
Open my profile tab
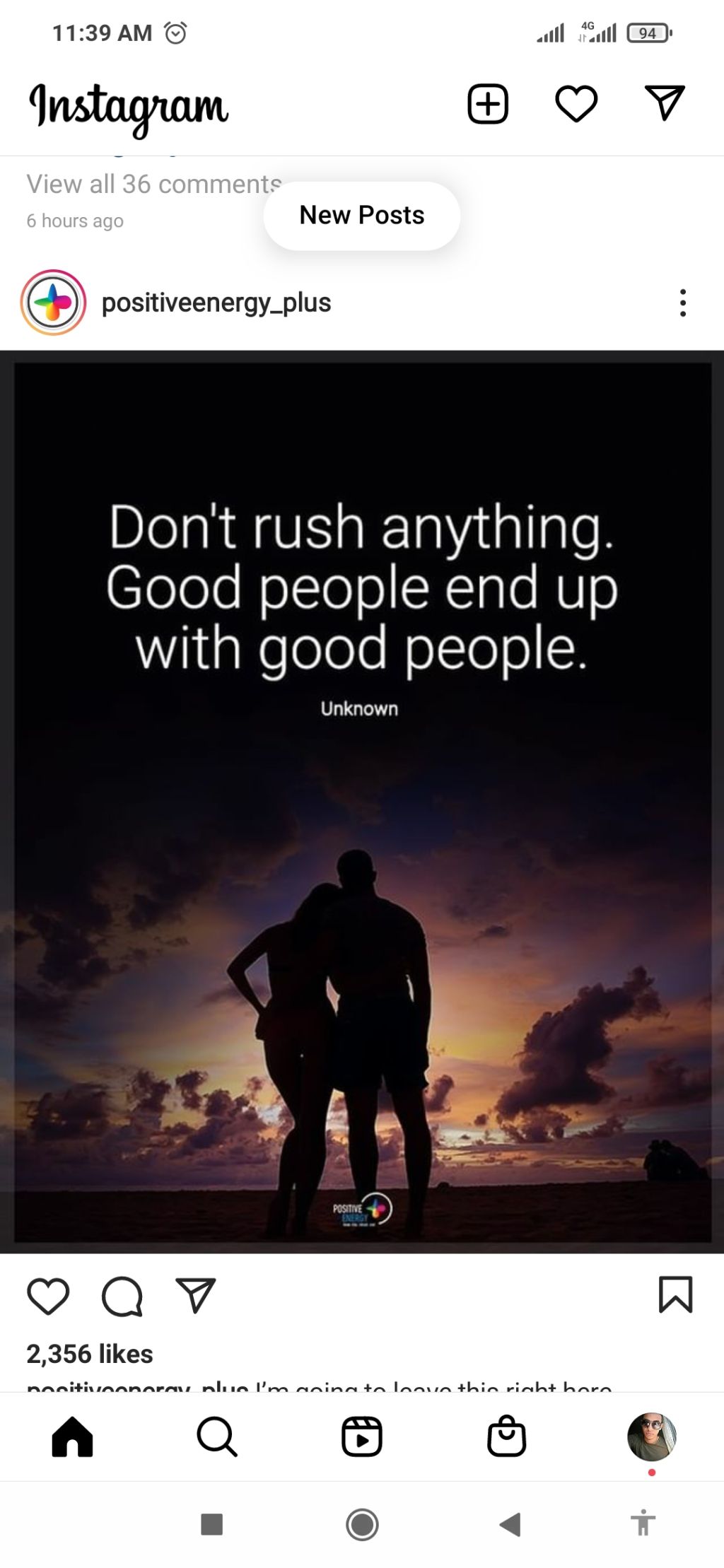[651, 1437]
